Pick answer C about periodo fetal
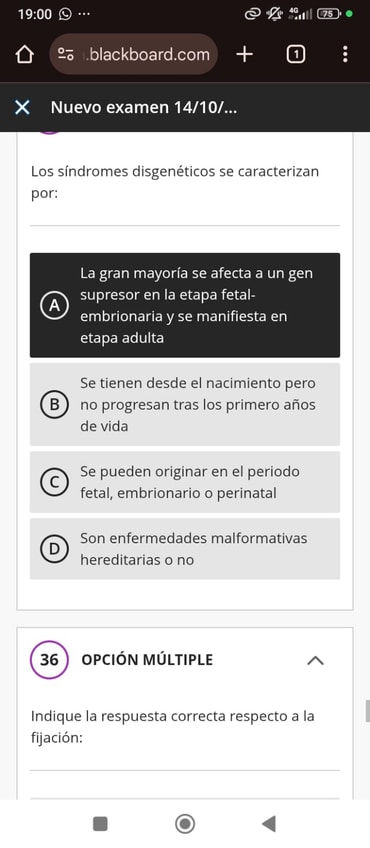The image size is (370, 848). coord(185,482)
